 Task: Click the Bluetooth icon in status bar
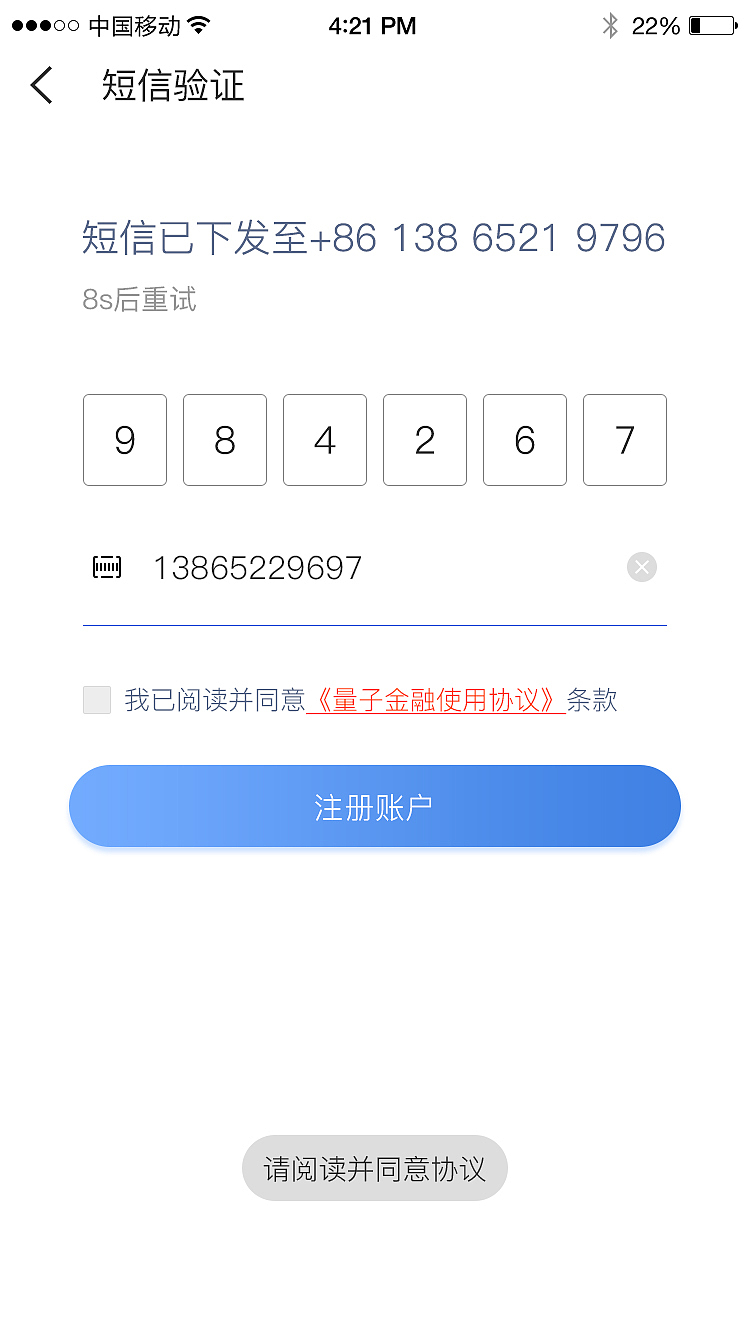tap(610, 25)
